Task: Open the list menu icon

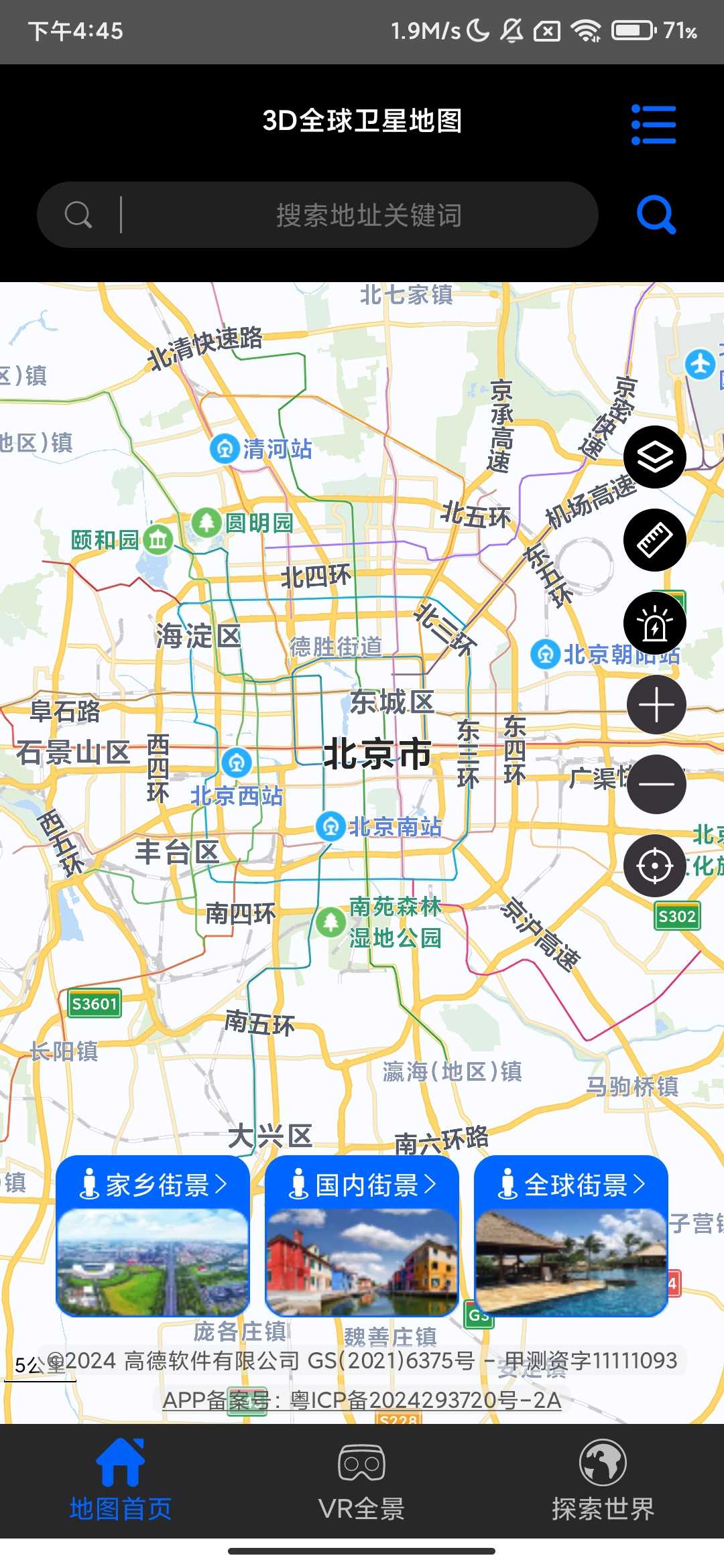Action: tap(654, 124)
